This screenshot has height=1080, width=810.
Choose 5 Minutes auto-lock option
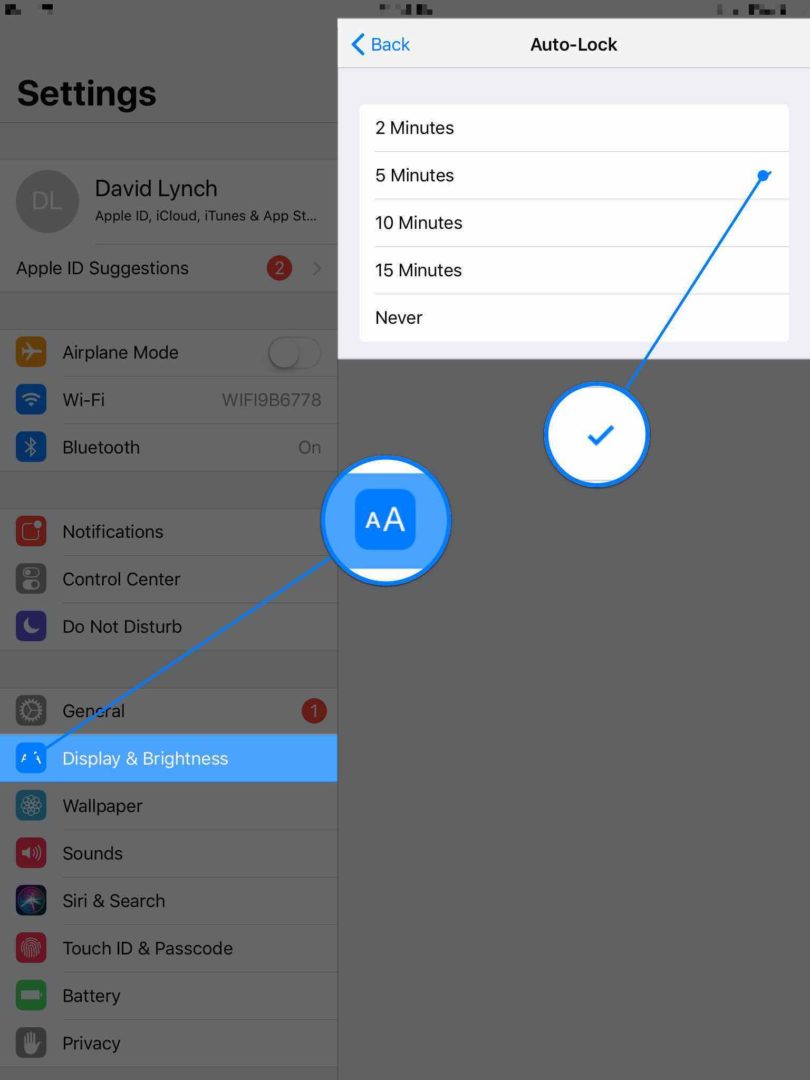(573, 175)
